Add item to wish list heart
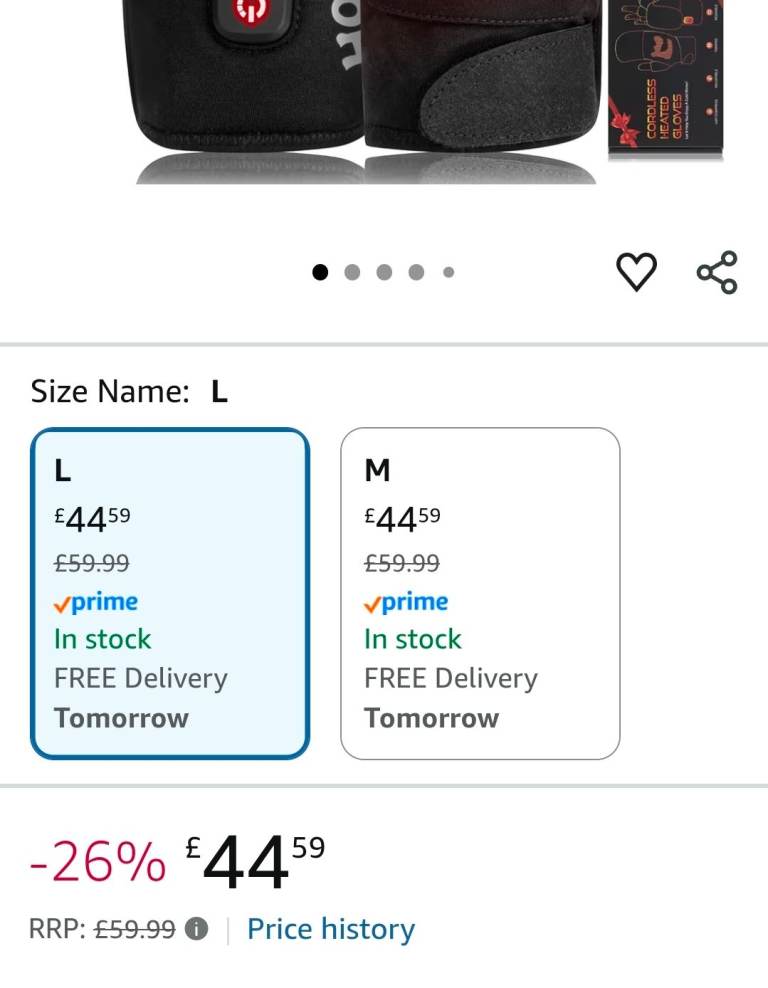Screen dimensions: 768x988 coord(636,272)
